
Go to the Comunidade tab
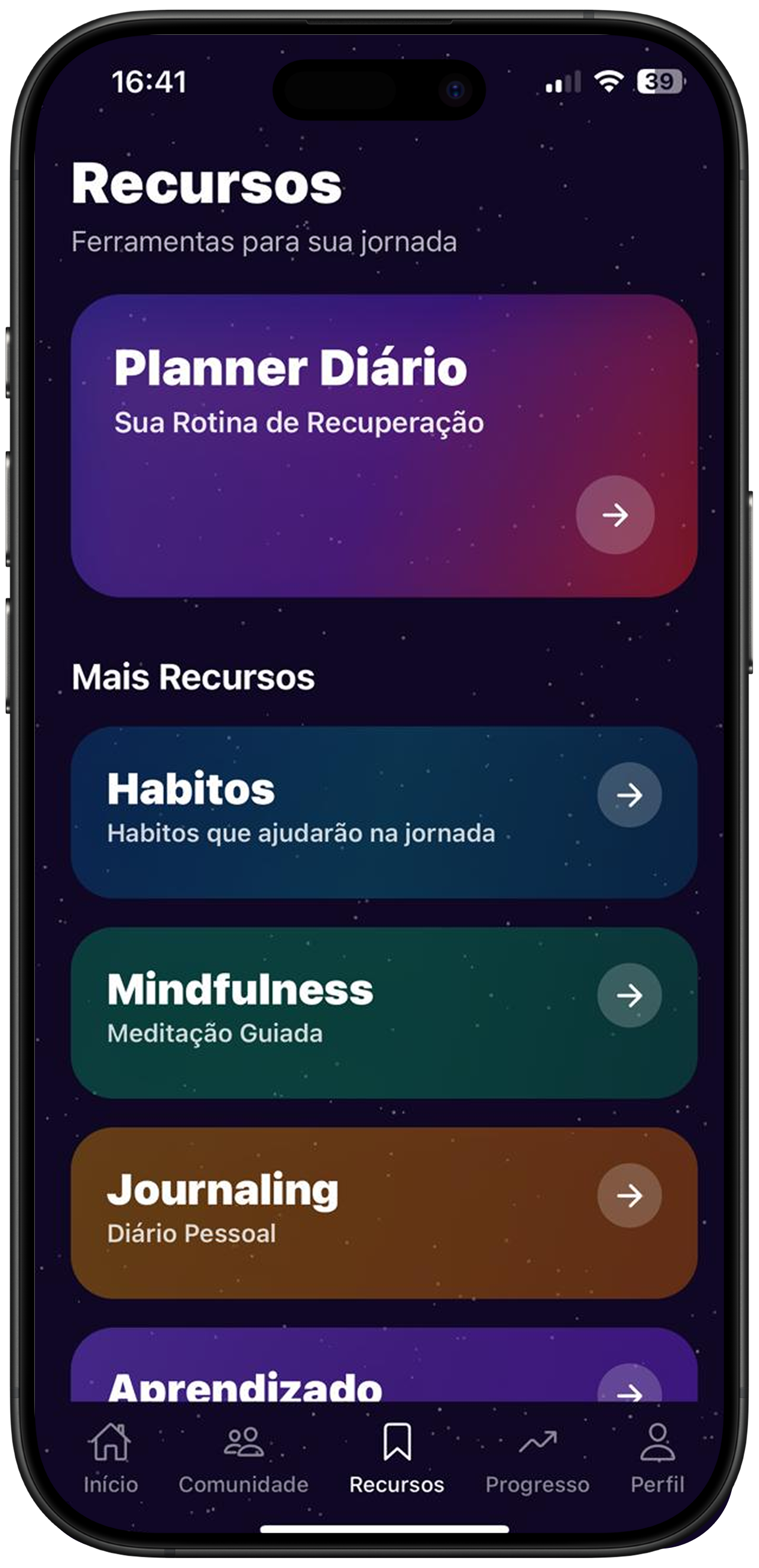243,1459
